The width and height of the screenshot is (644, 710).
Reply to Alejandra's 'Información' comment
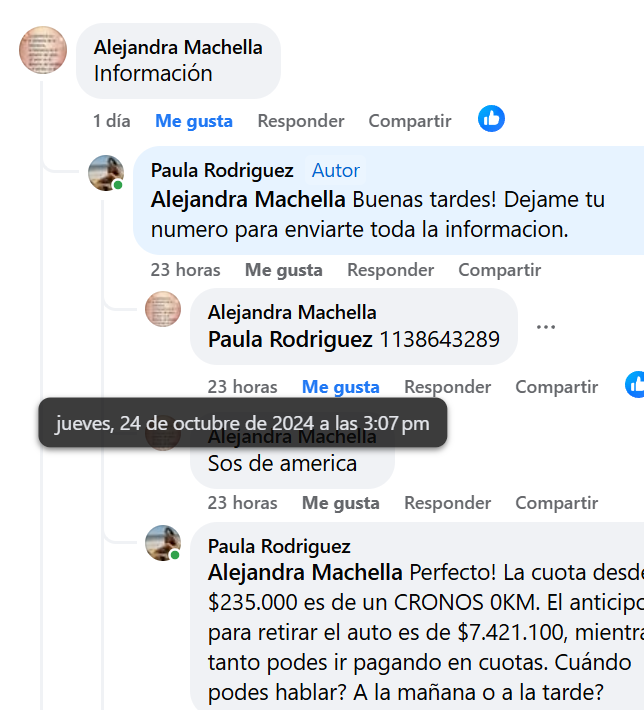tap(300, 121)
